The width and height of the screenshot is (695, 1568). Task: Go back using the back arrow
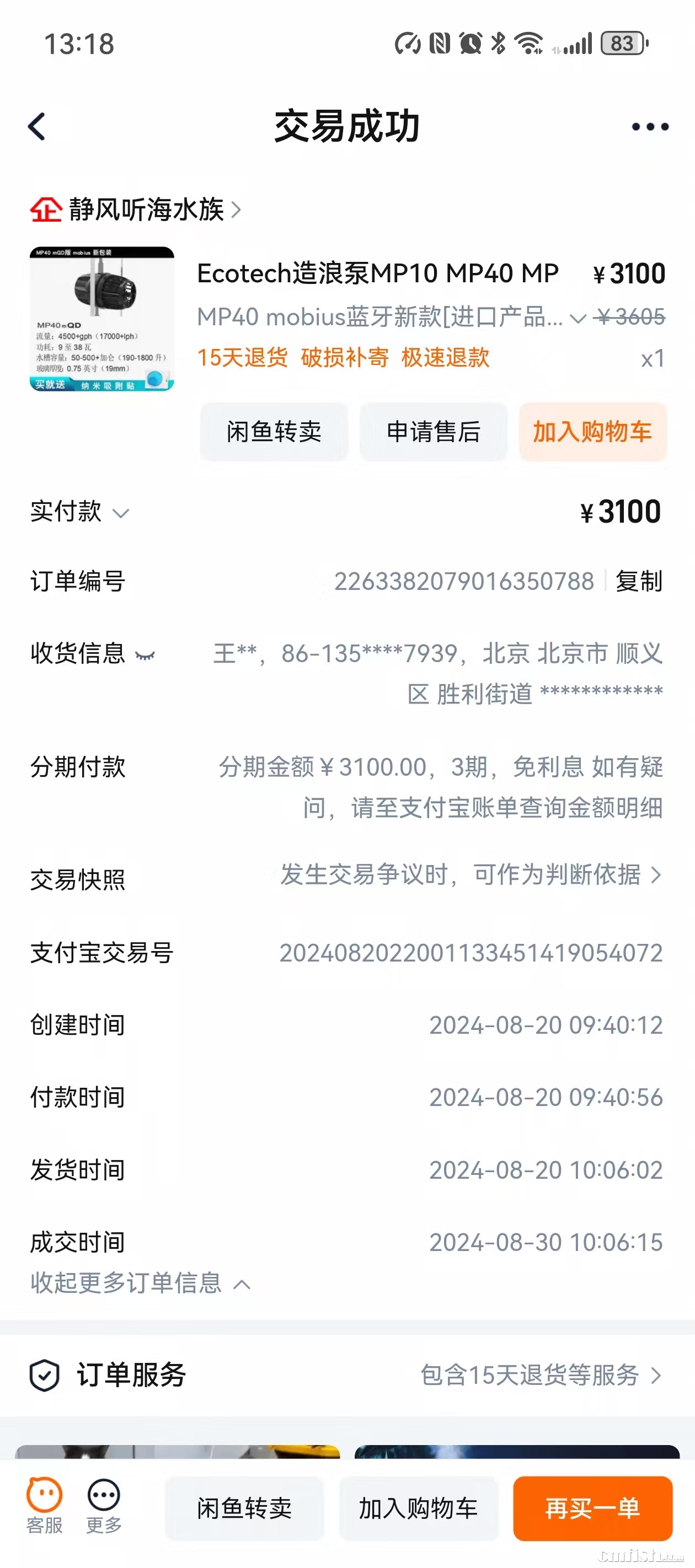(38, 126)
